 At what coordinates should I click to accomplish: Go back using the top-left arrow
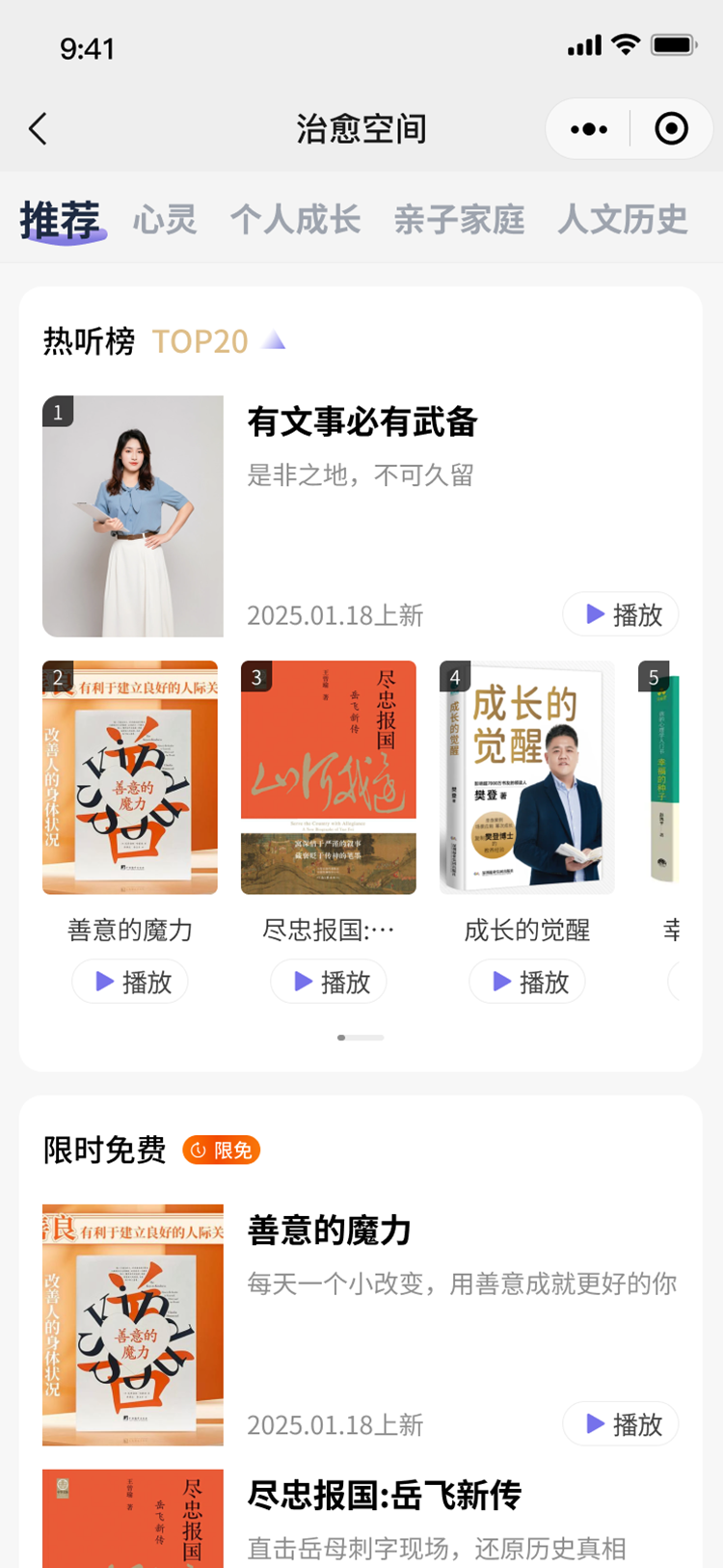[39, 129]
